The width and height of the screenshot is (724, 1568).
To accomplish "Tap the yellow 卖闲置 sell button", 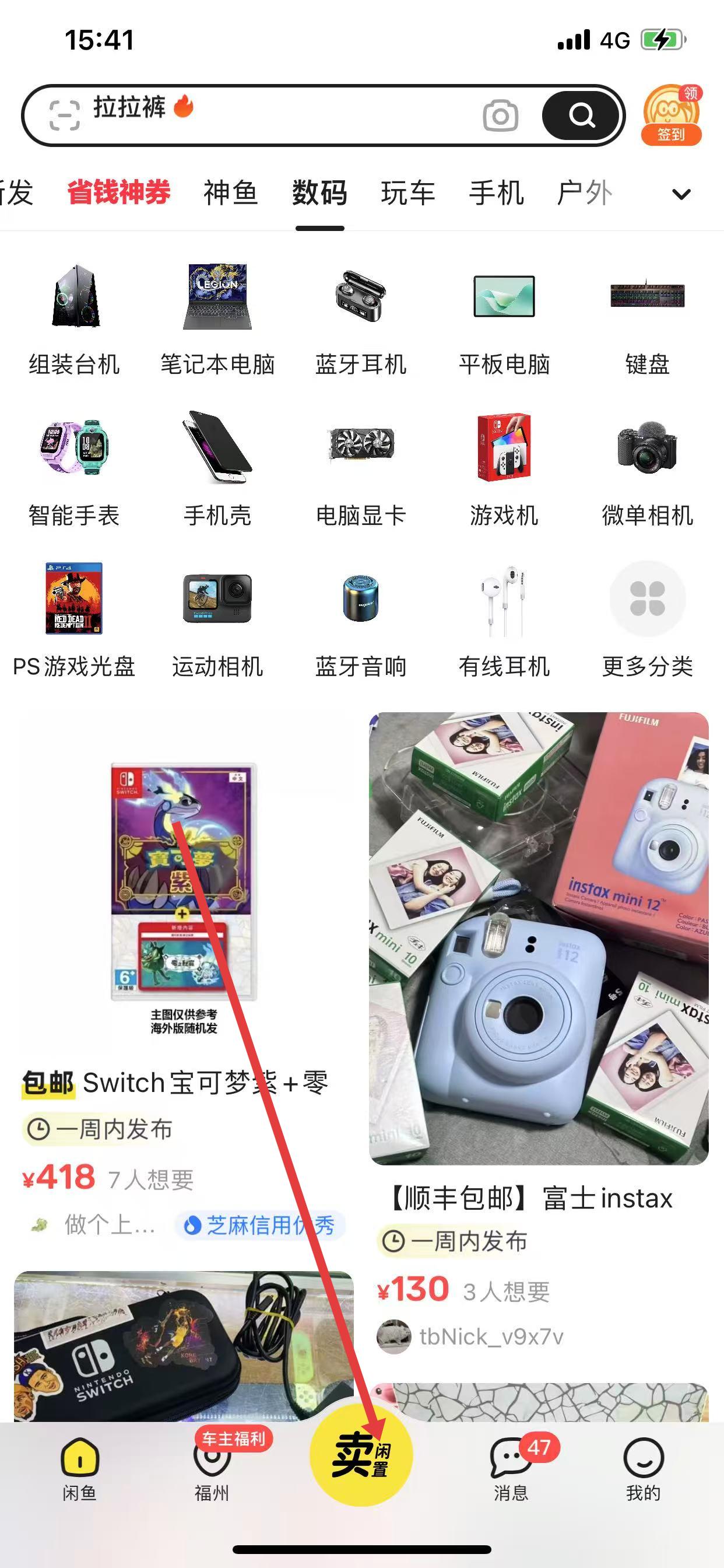I will click(361, 1454).
